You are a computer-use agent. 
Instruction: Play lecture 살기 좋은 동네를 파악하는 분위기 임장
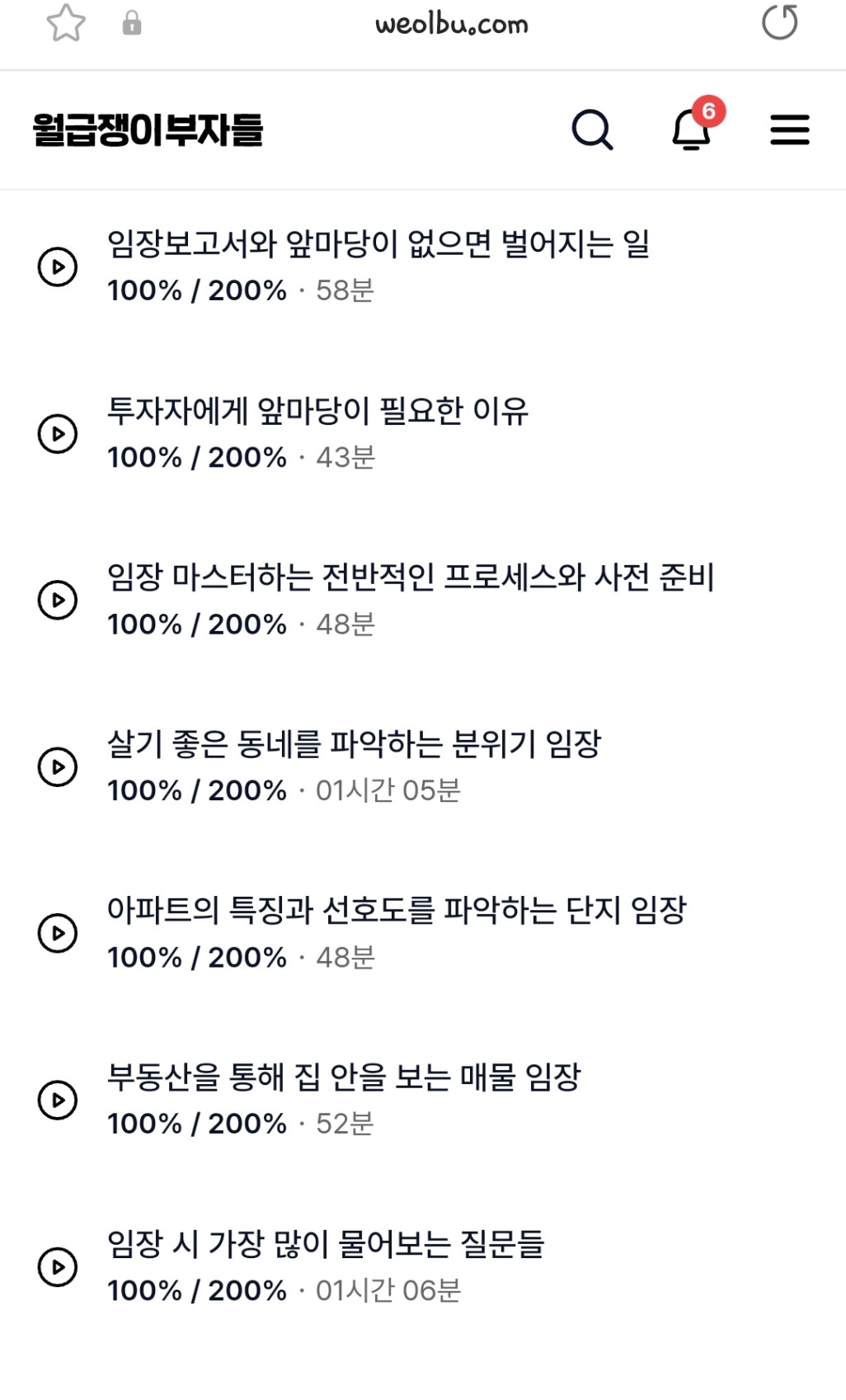point(58,766)
